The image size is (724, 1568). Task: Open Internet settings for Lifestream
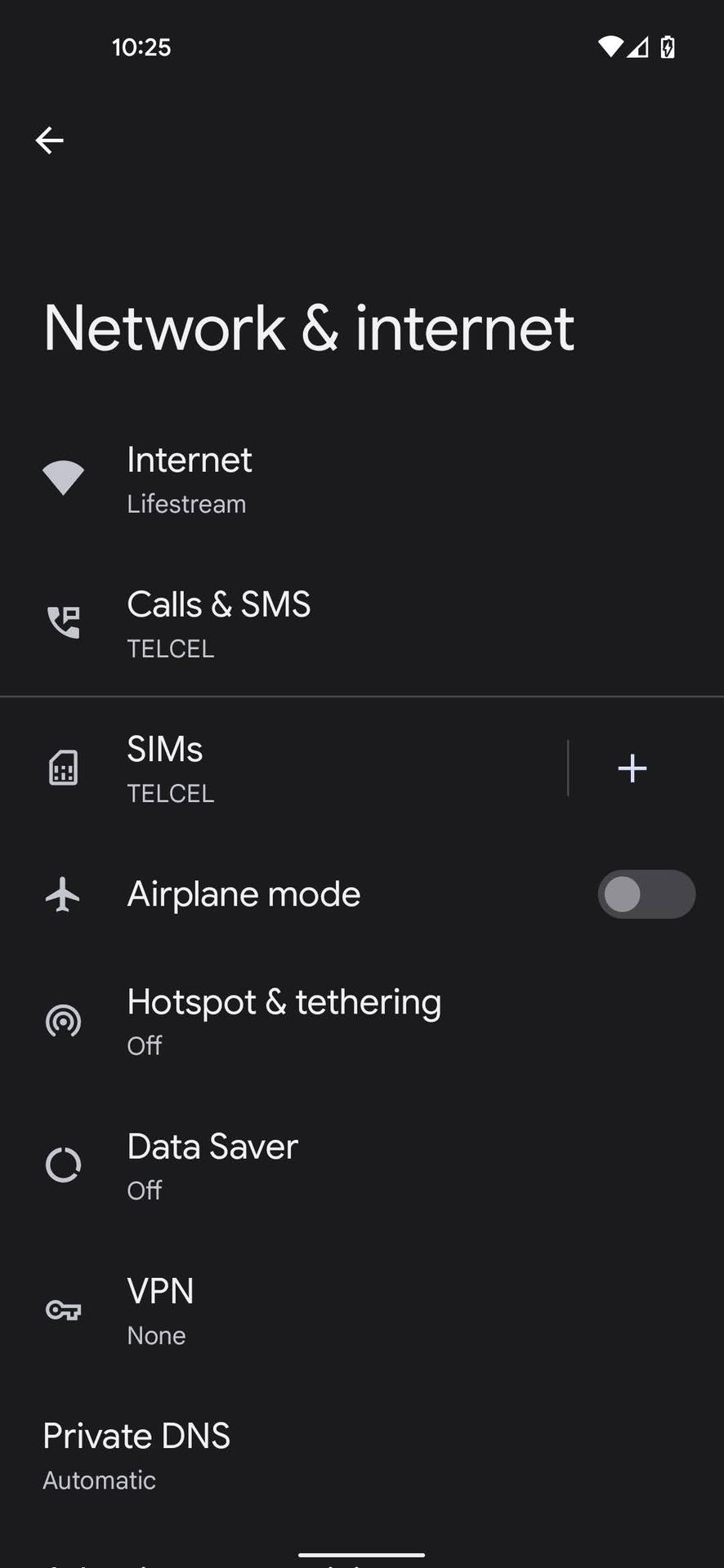click(190, 479)
